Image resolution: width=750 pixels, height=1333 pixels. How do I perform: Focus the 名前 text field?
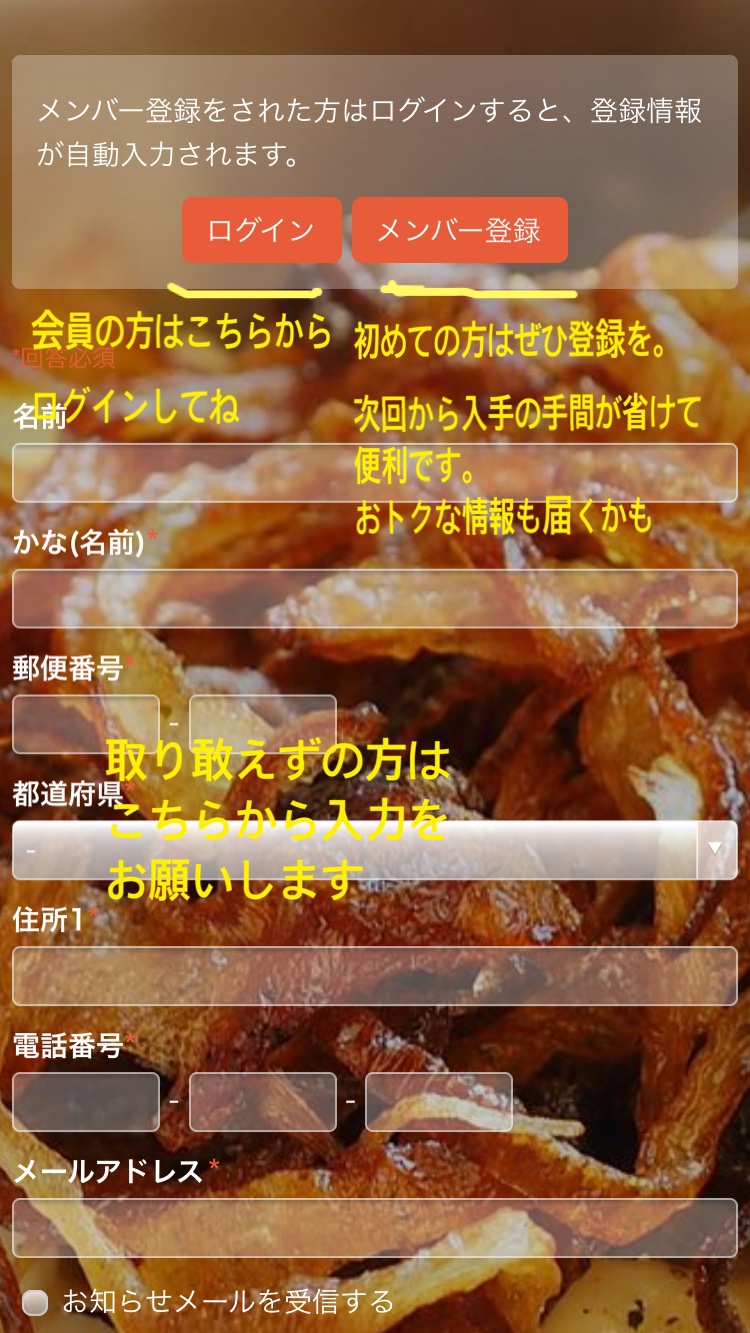click(374, 472)
